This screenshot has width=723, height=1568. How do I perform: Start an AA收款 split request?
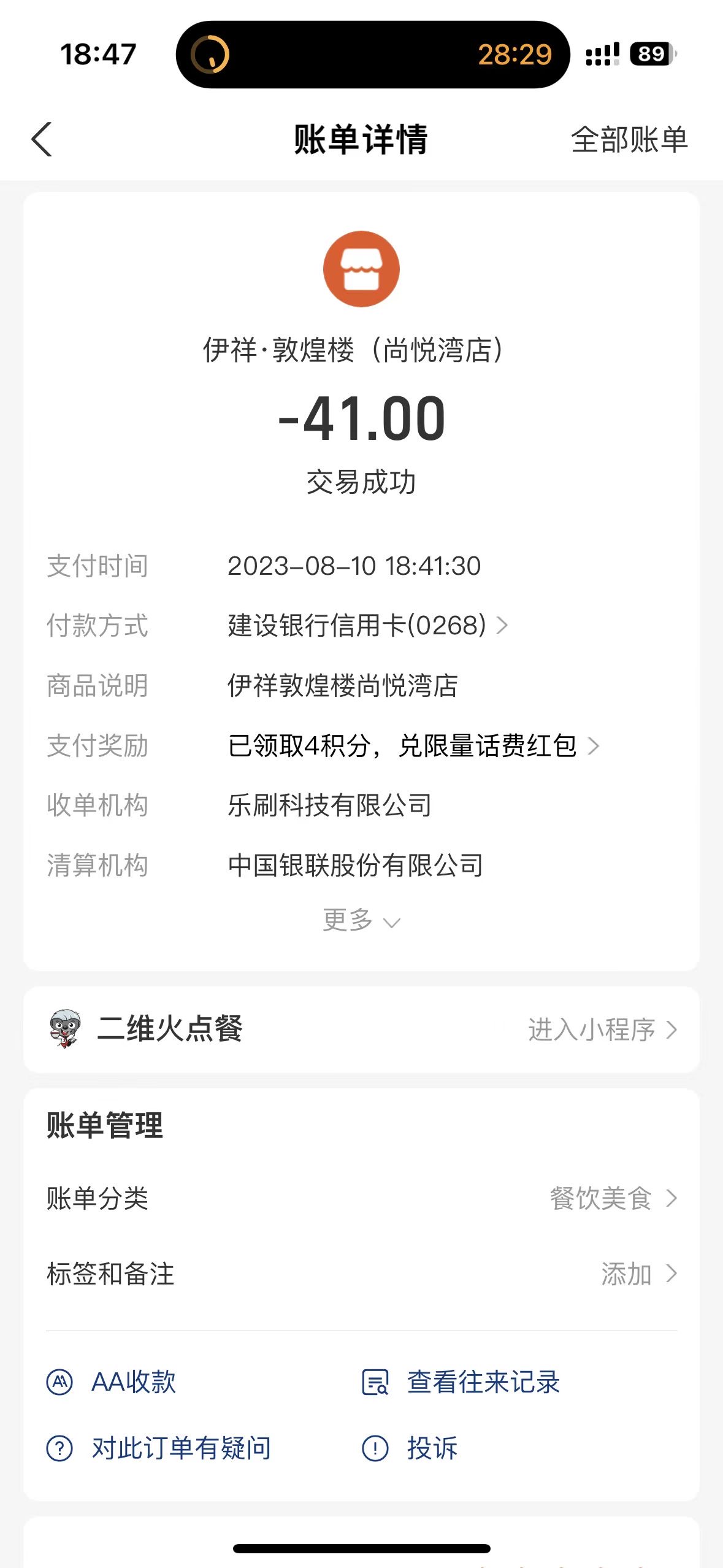112,1382
